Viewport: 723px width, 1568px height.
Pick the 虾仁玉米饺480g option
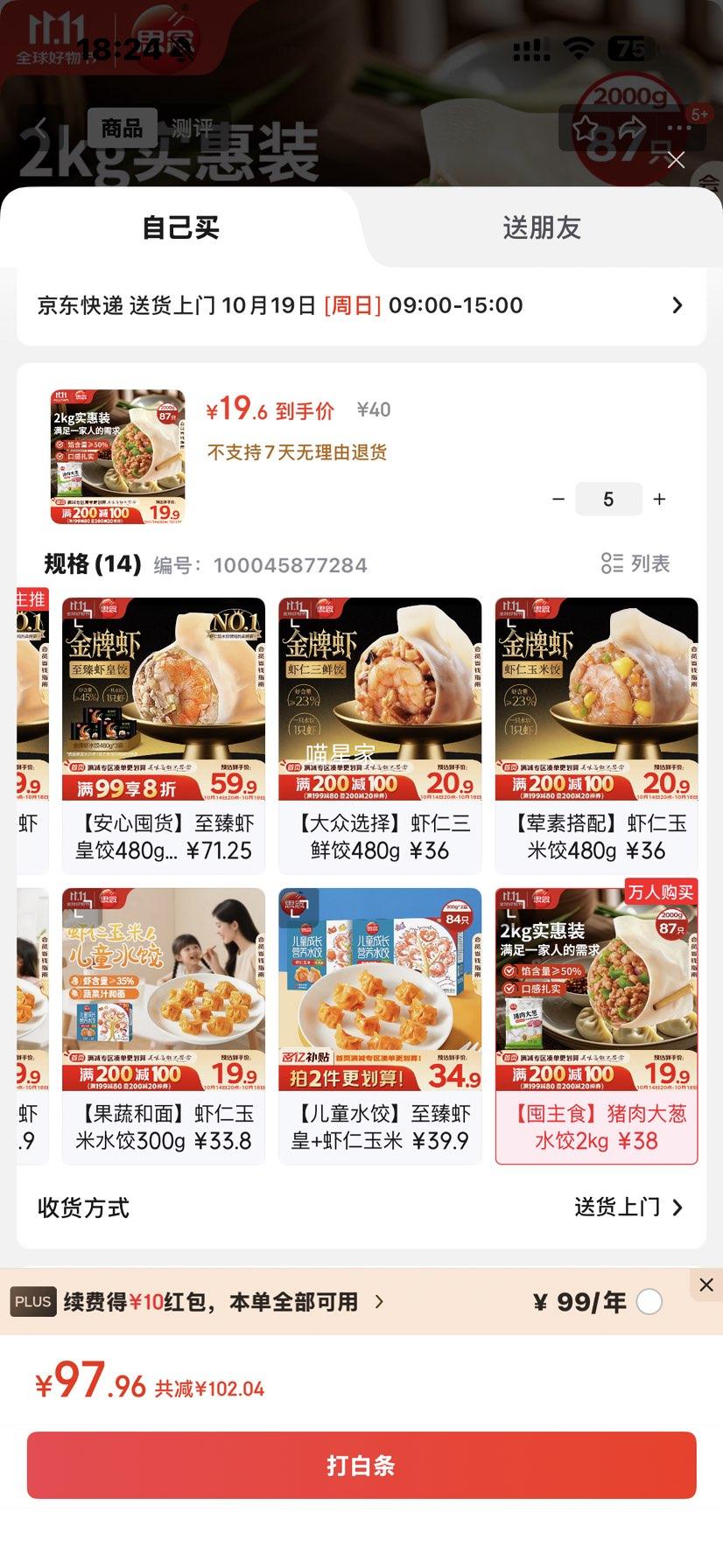pos(596,735)
